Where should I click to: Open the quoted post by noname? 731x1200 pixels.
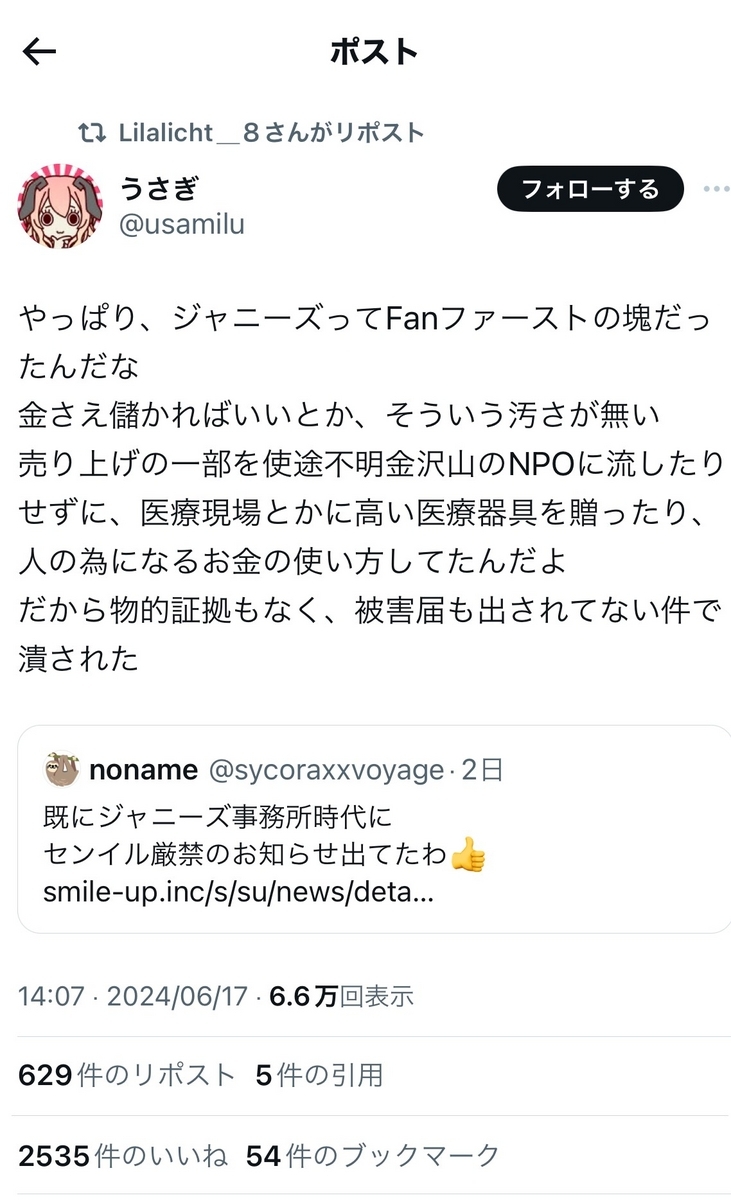pos(374,829)
